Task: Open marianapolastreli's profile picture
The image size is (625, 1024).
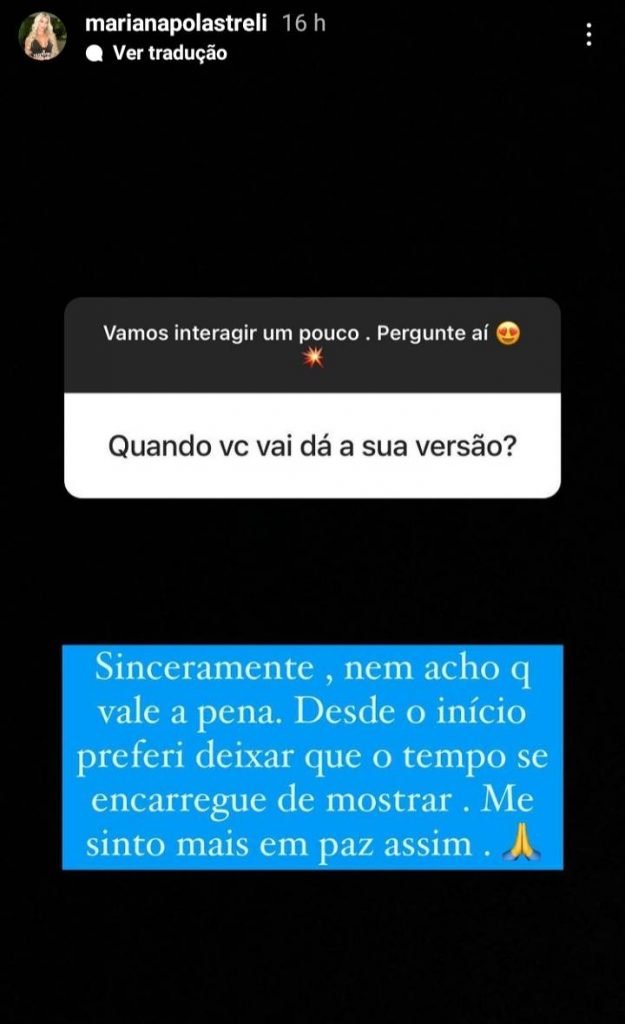Action: [43, 37]
